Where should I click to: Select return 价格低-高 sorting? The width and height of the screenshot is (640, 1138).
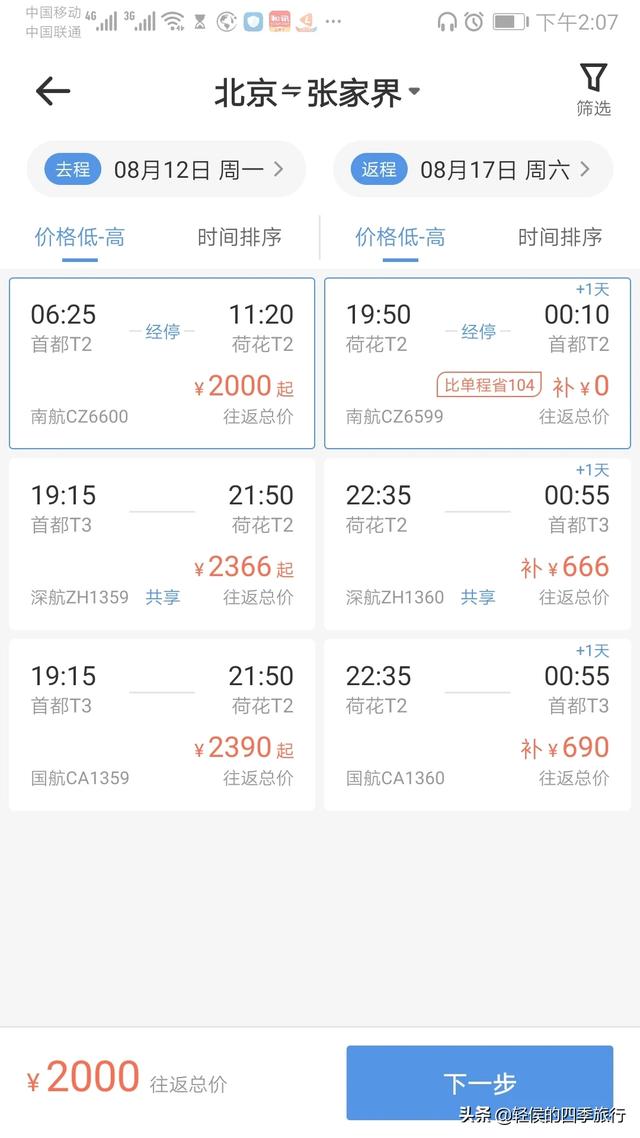click(x=400, y=237)
